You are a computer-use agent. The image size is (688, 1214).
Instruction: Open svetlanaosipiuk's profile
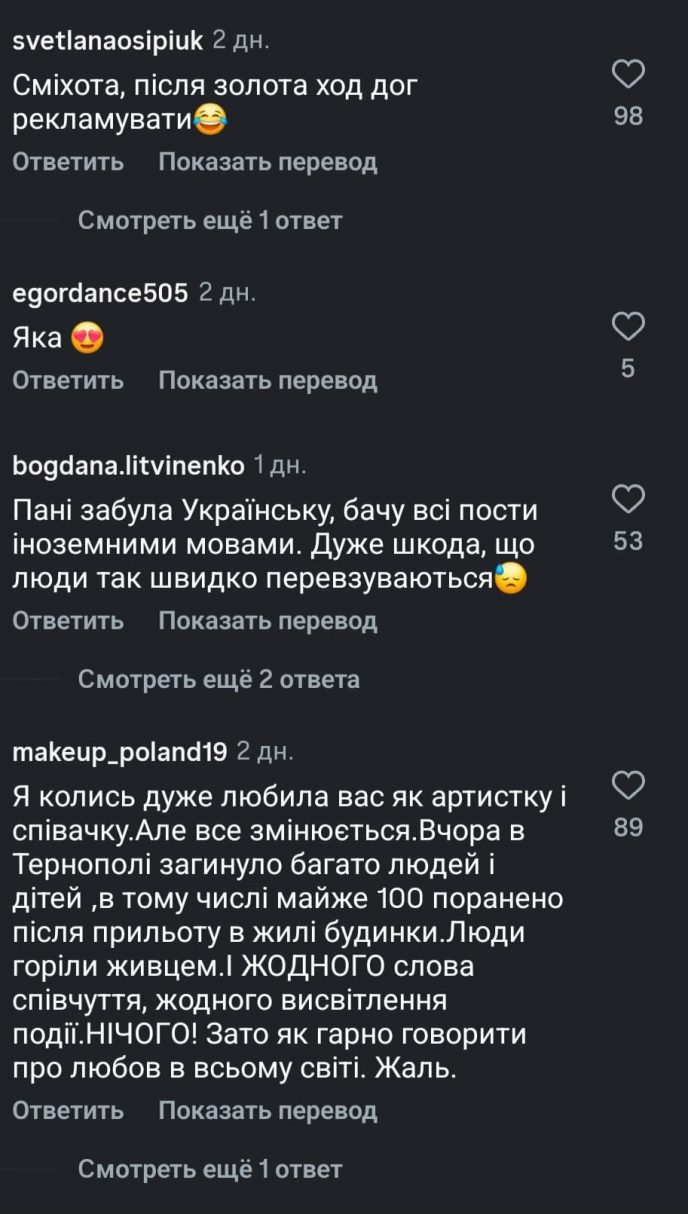tap(108, 41)
